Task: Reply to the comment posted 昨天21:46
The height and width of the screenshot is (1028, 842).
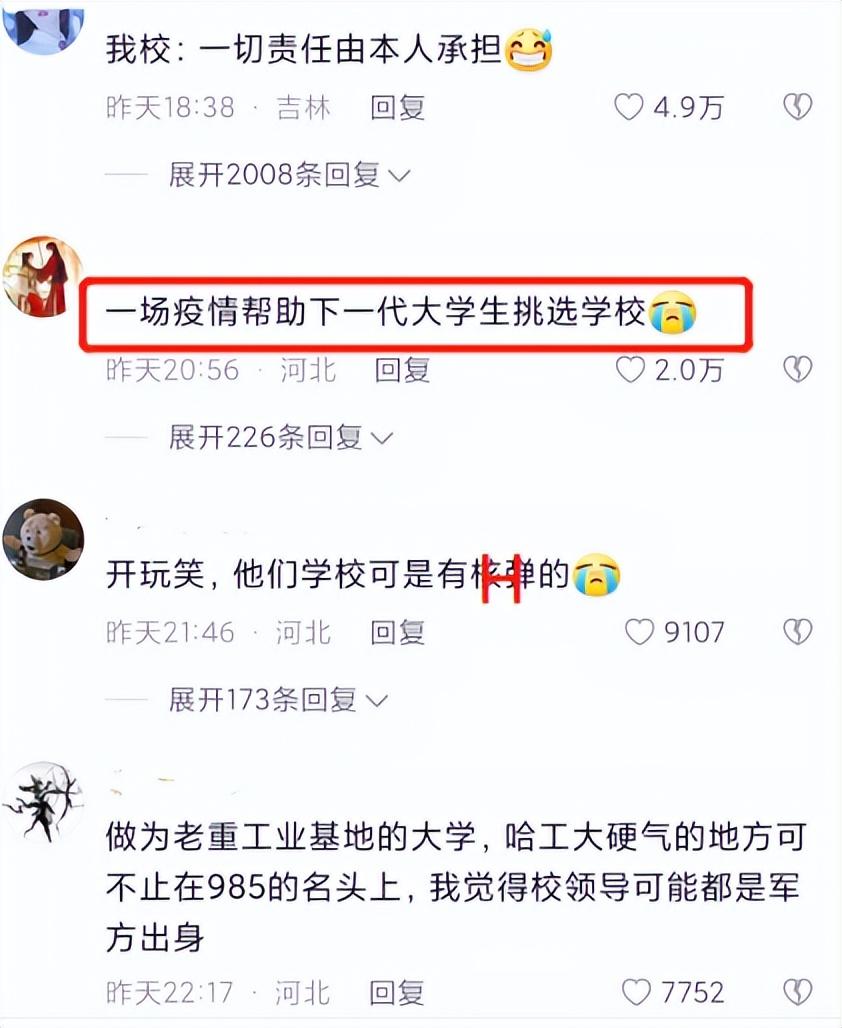Action: click(398, 632)
